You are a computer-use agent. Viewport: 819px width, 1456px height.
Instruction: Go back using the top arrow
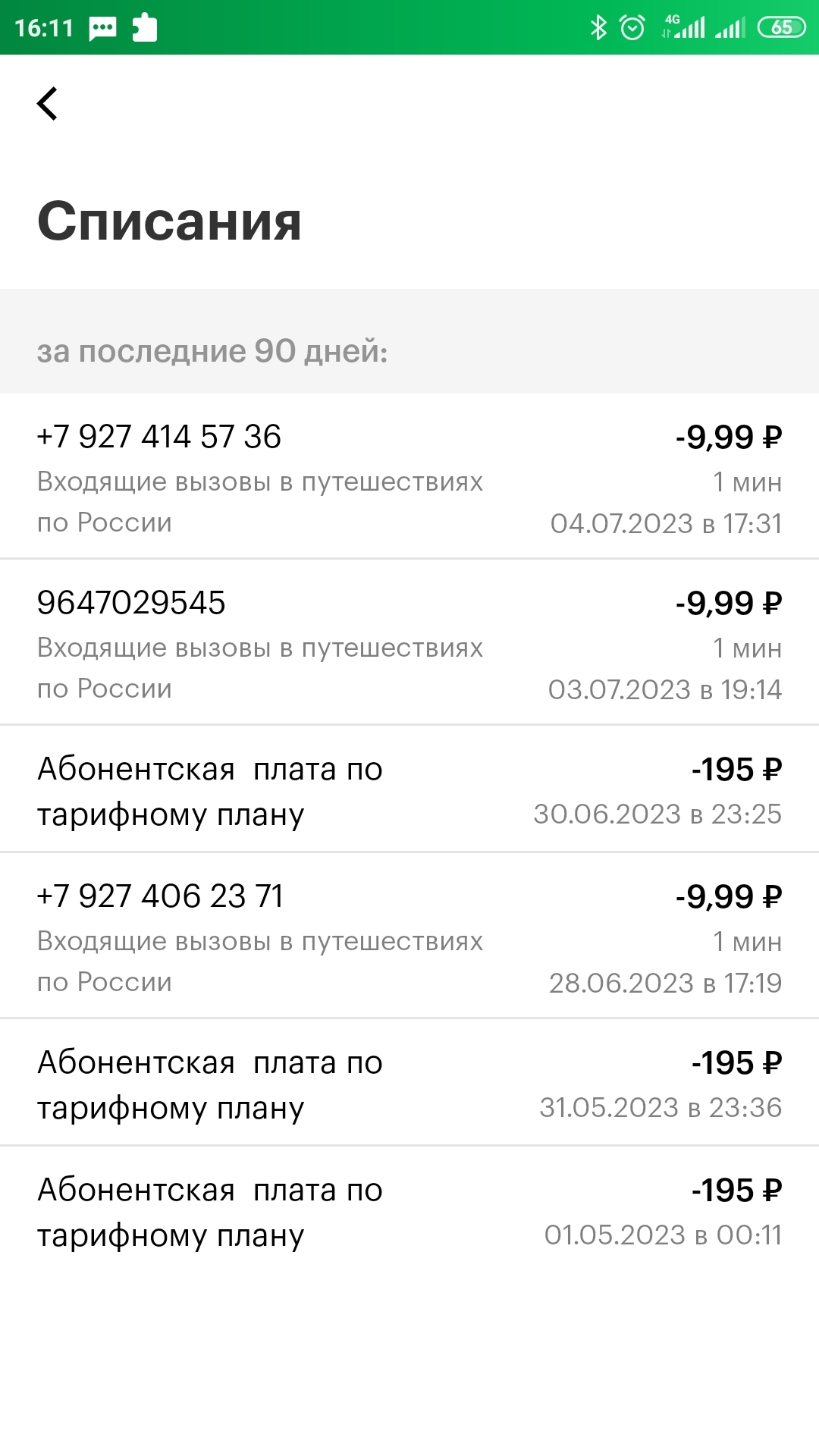point(47,104)
